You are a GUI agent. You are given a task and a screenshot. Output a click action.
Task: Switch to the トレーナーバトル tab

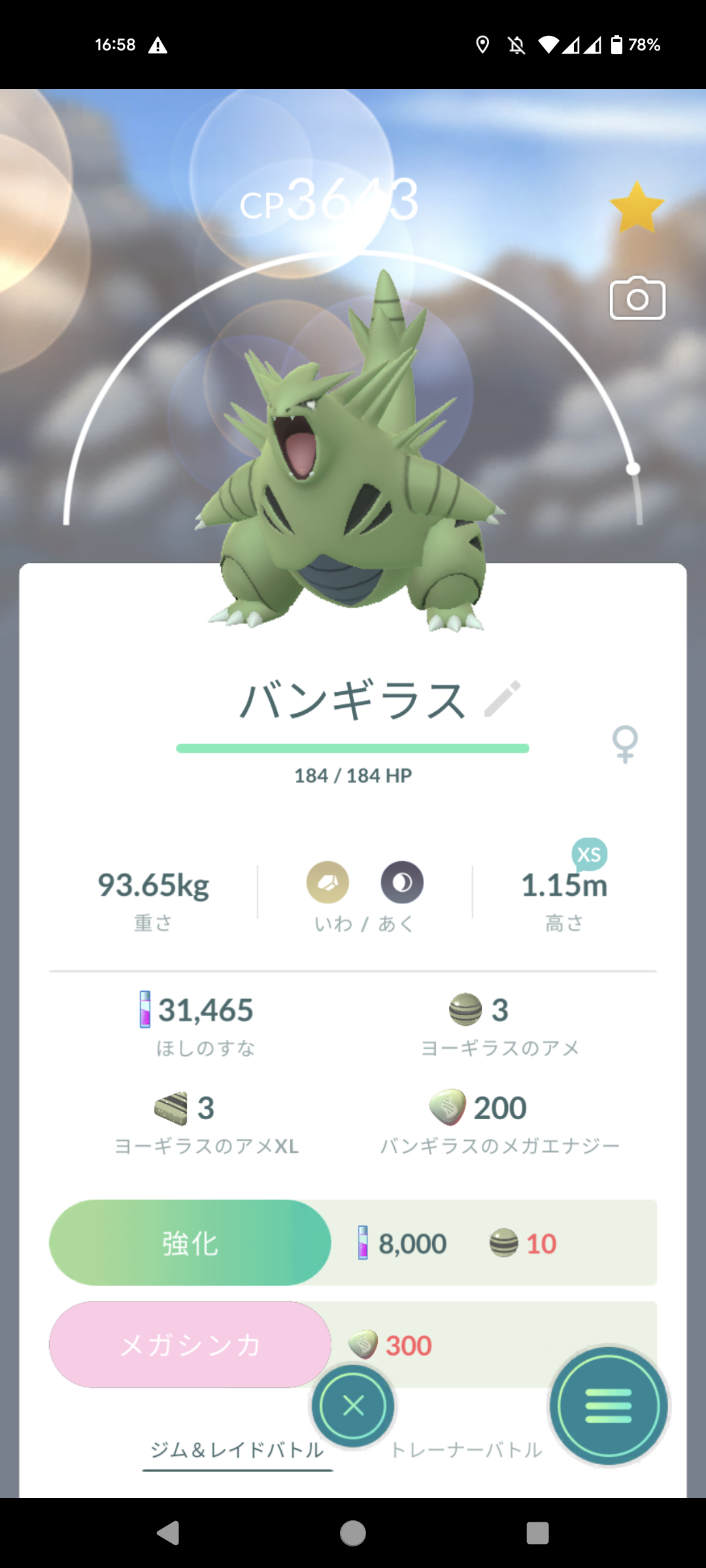[x=466, y=1450]
